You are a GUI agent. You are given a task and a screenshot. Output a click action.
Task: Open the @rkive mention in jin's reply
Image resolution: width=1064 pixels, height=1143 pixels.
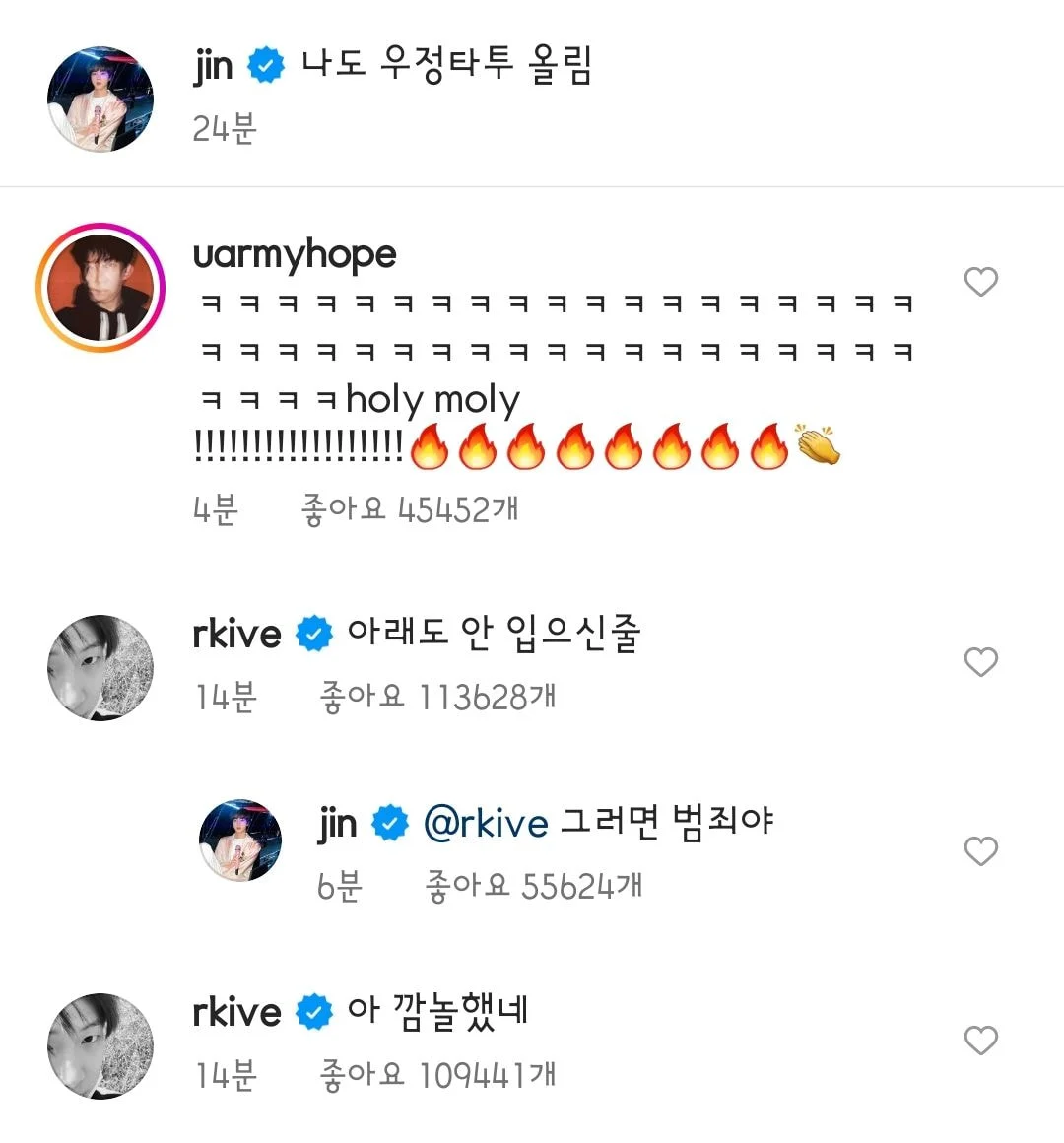pyautogui.click(x=486, y=824)
